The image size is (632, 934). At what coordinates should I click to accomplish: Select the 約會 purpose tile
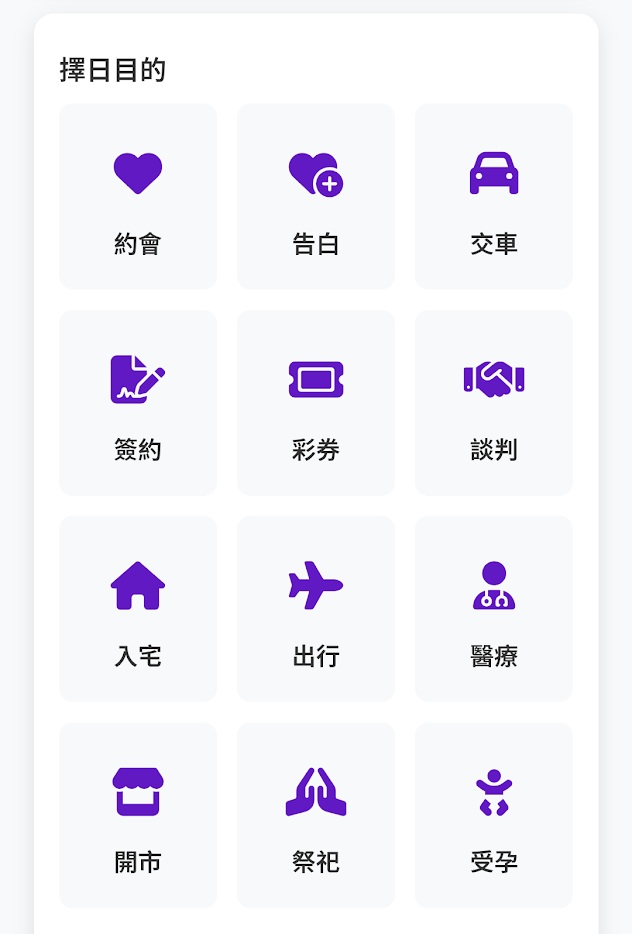tap(138, 197)
